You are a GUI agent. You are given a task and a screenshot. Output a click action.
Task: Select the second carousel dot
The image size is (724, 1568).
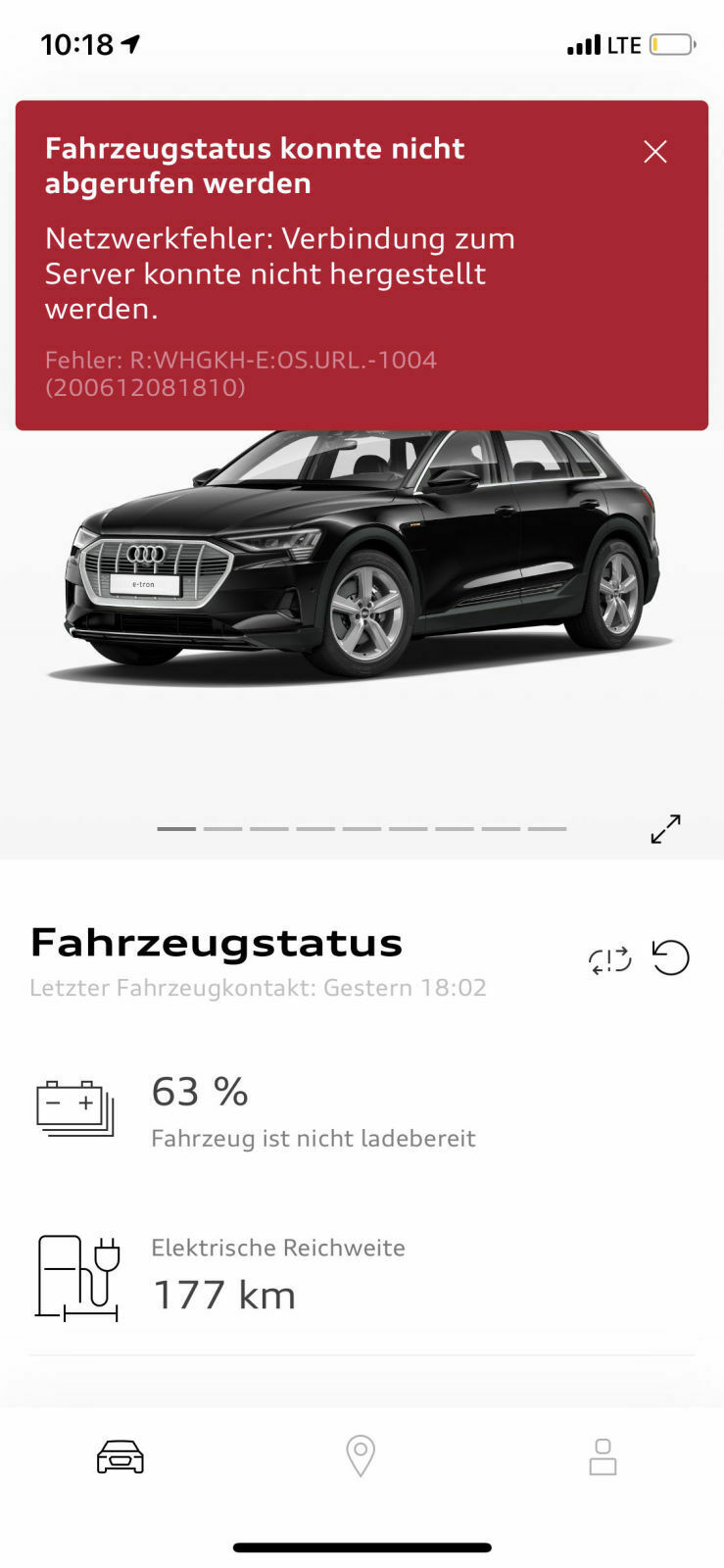(222, 828)
